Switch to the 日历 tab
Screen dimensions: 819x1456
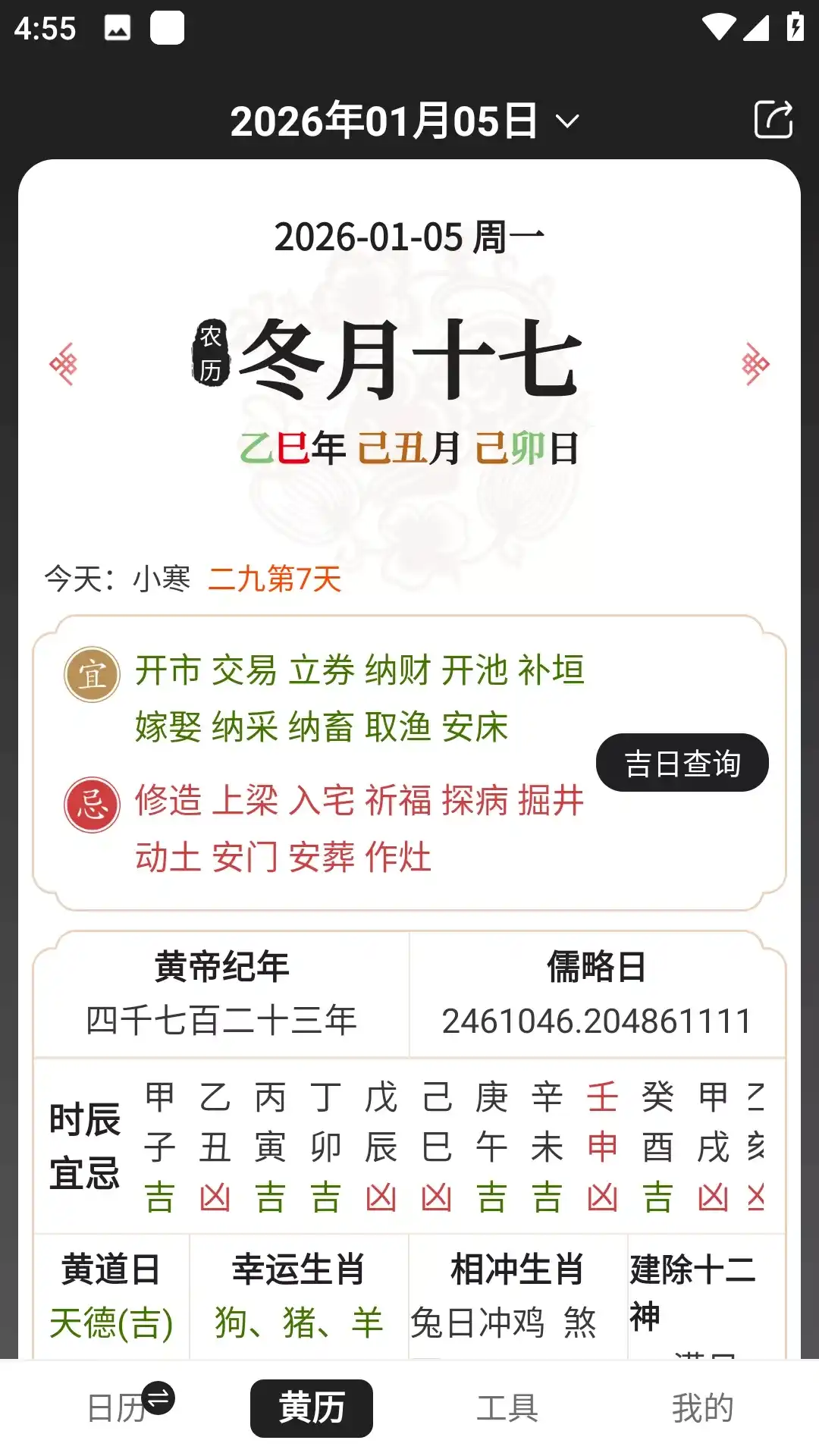tap(118, 1408)
